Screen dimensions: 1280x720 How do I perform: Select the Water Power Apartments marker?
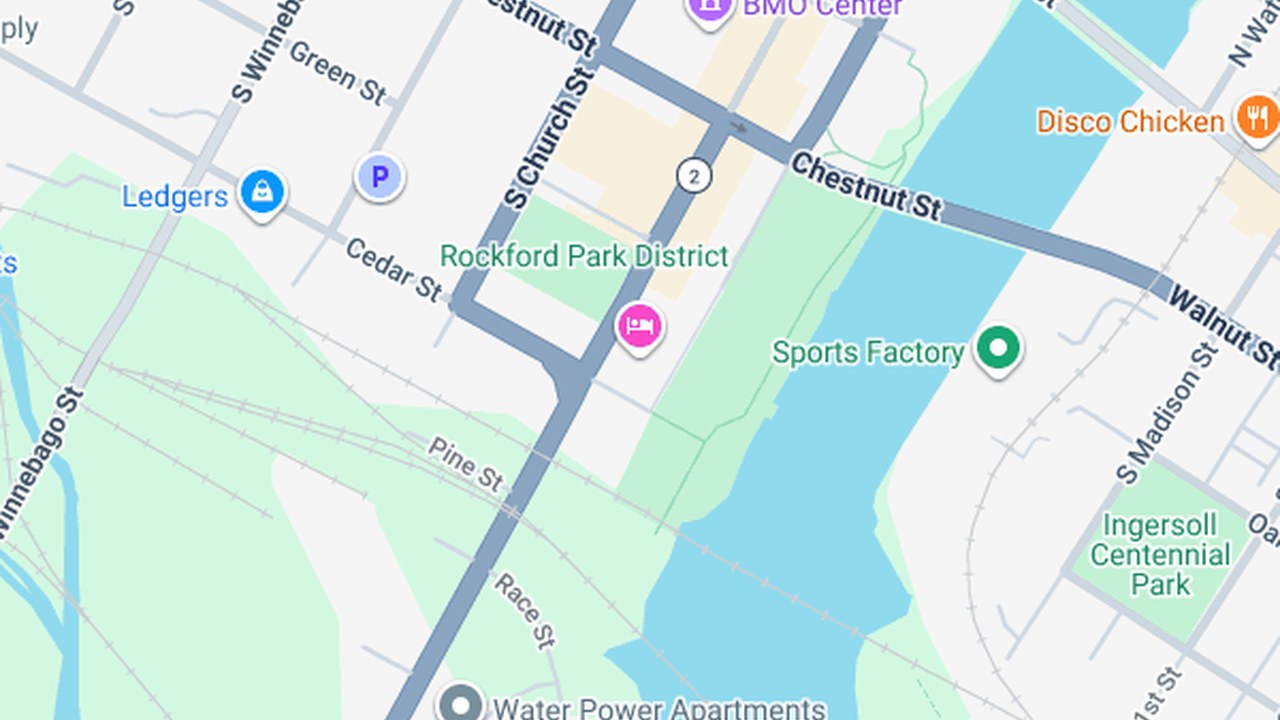(461, 705)
